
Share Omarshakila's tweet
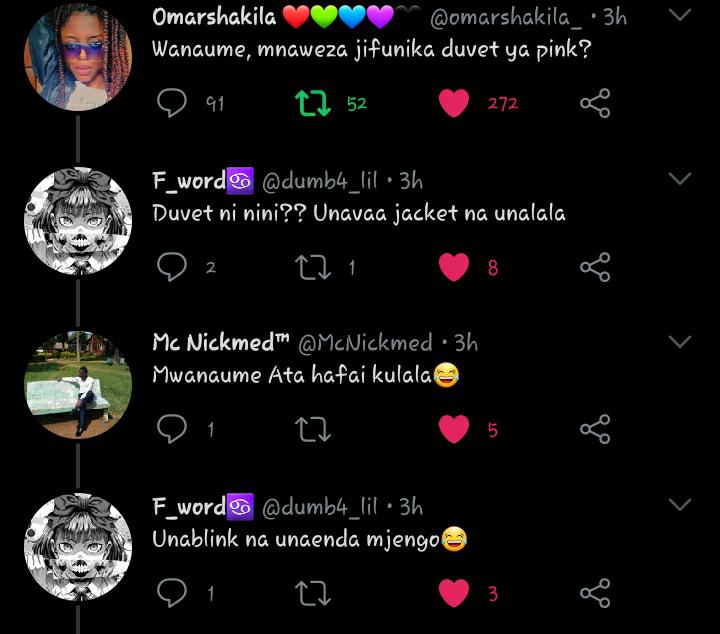[x=595, y=103]
